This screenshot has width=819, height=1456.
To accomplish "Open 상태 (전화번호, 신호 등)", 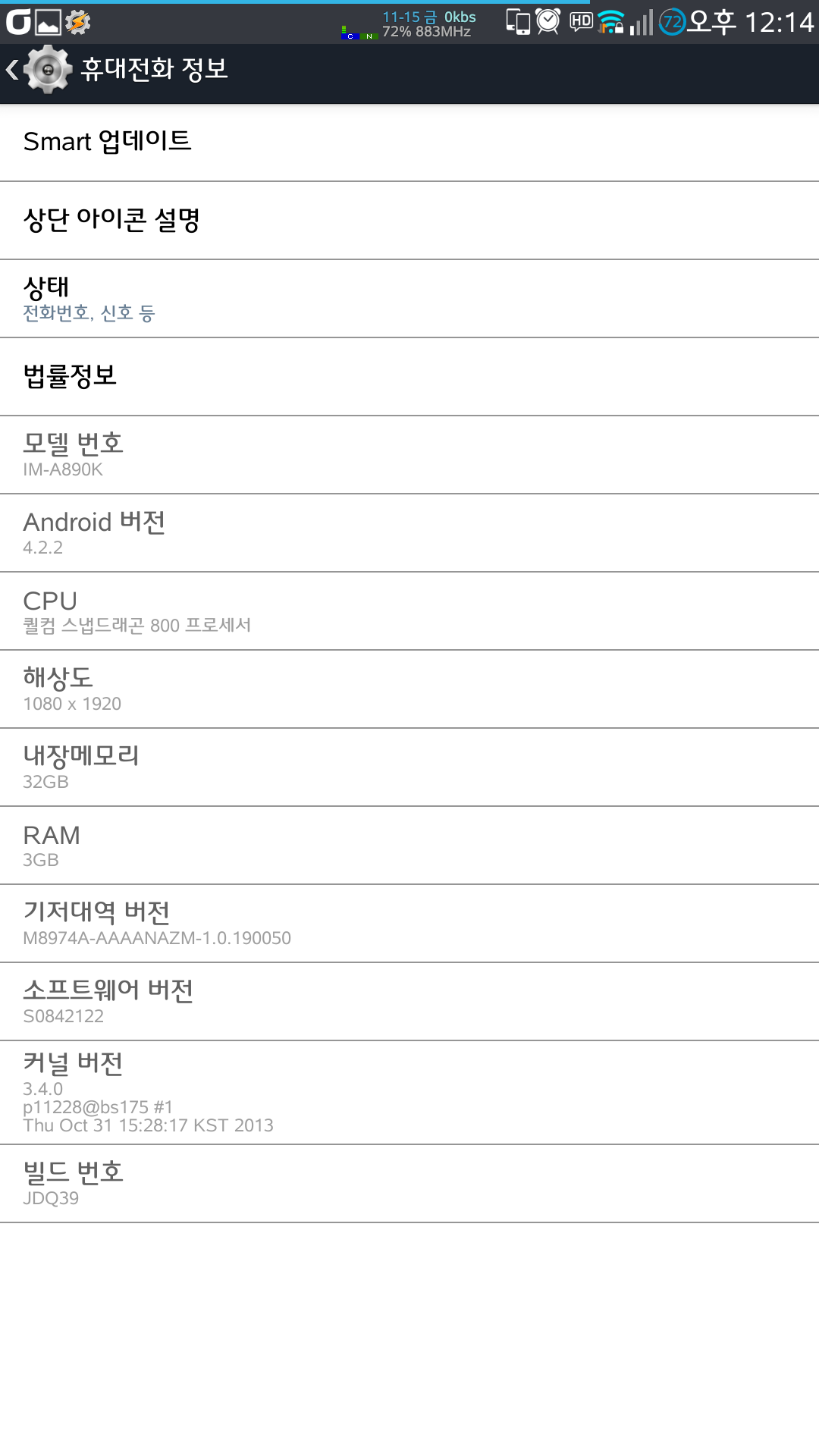I will pyautogui.click(x=409, y=299).
